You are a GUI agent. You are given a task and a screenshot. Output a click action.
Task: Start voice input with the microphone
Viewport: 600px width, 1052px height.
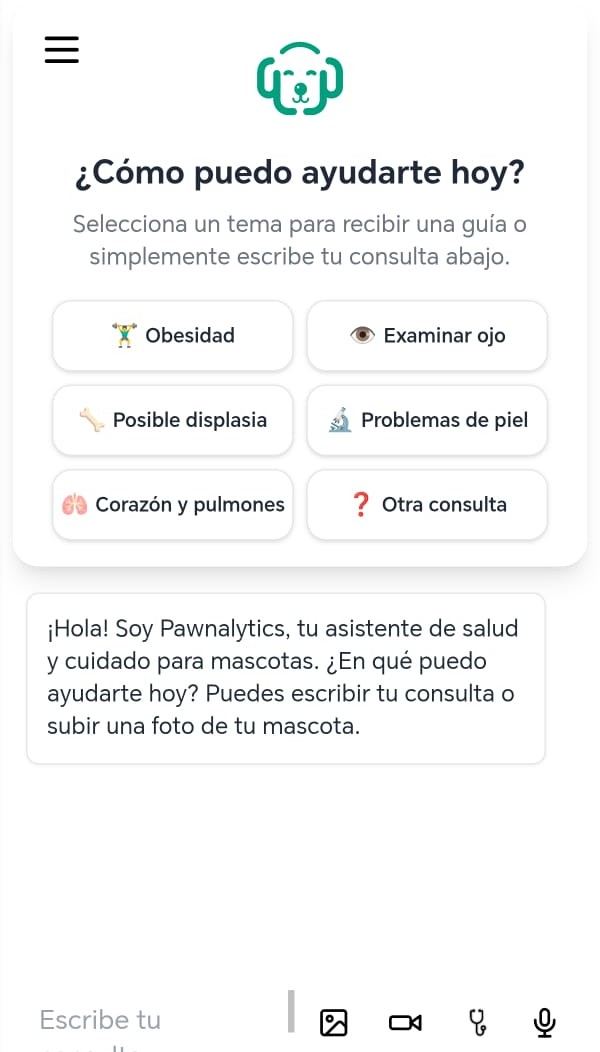pyautogui.click(x=545, y=1022)
